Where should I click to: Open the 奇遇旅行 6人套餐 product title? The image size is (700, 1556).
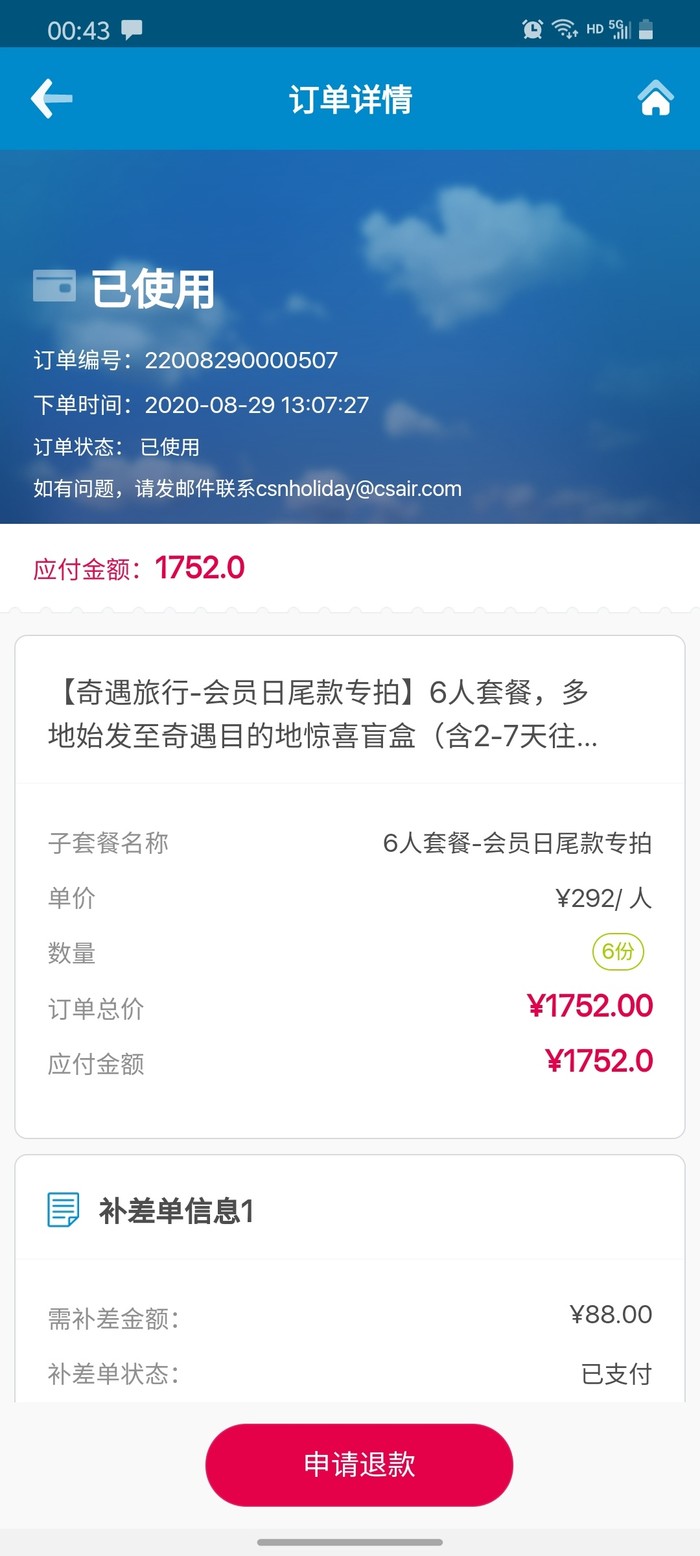(x=323, y=715)
